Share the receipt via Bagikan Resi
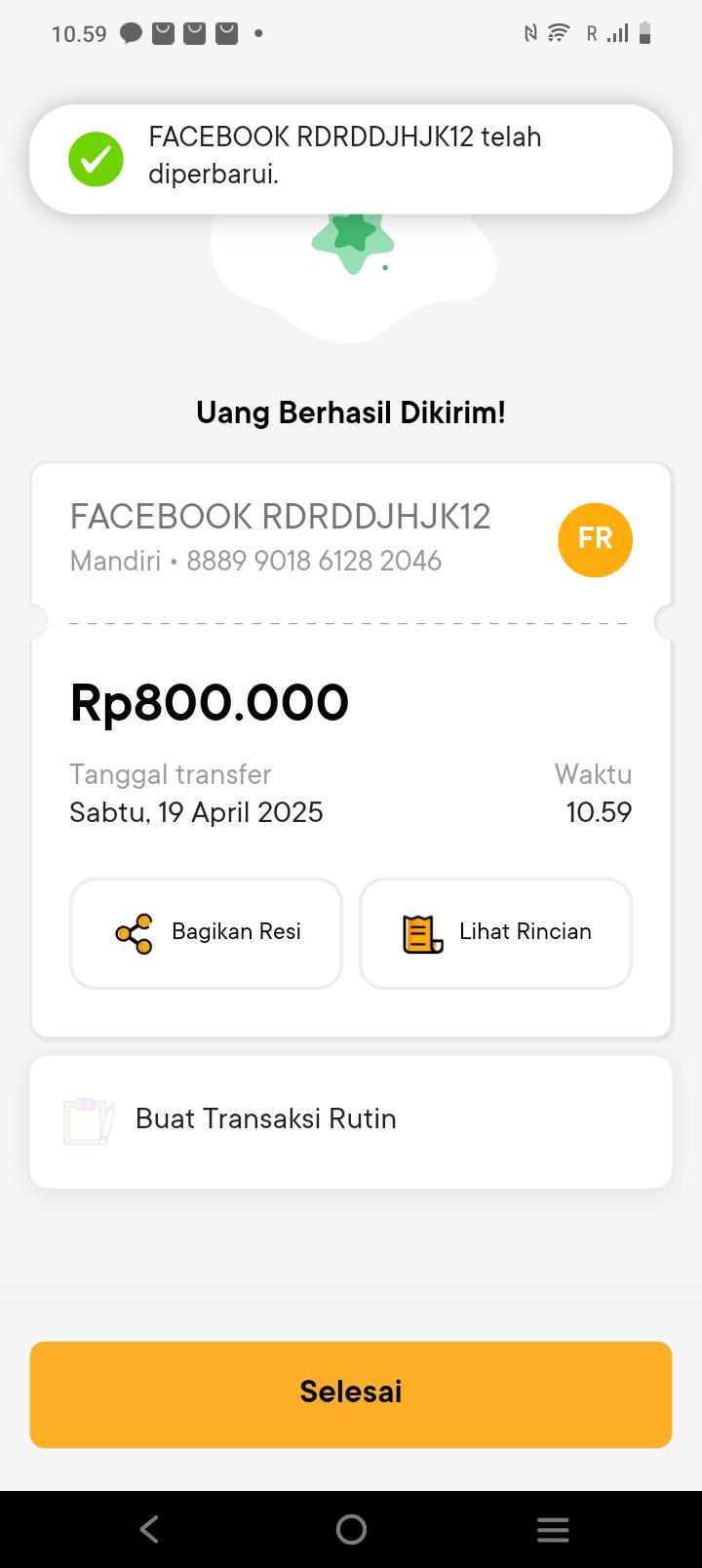 coord(206,933)
